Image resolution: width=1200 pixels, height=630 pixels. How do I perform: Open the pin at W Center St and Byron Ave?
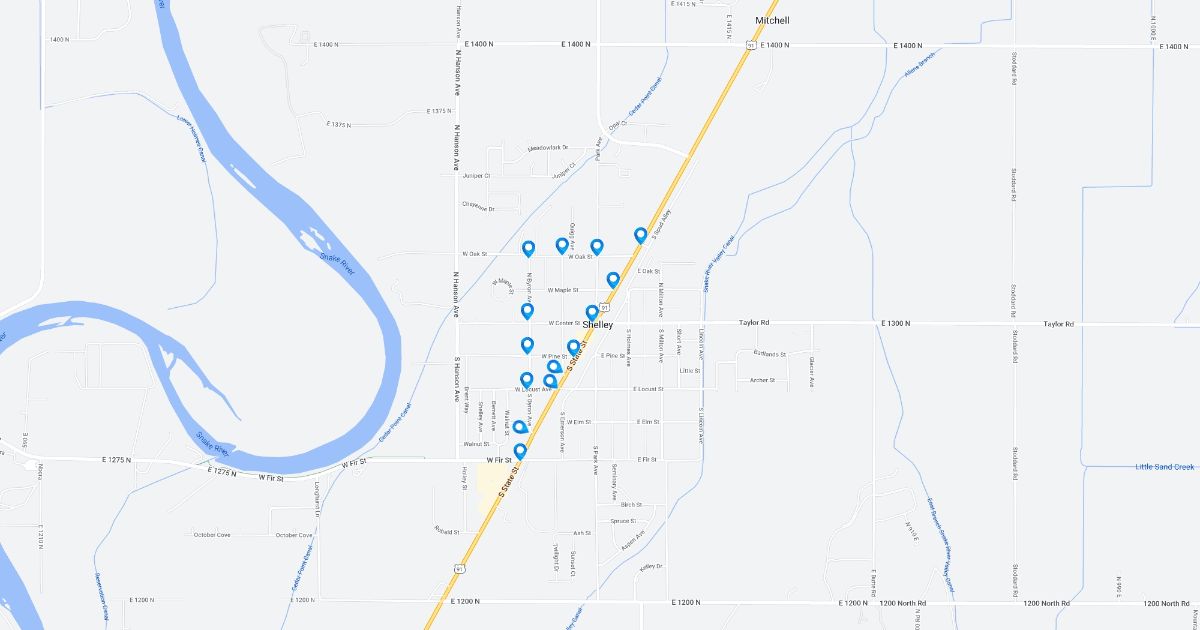pos(527,311)
